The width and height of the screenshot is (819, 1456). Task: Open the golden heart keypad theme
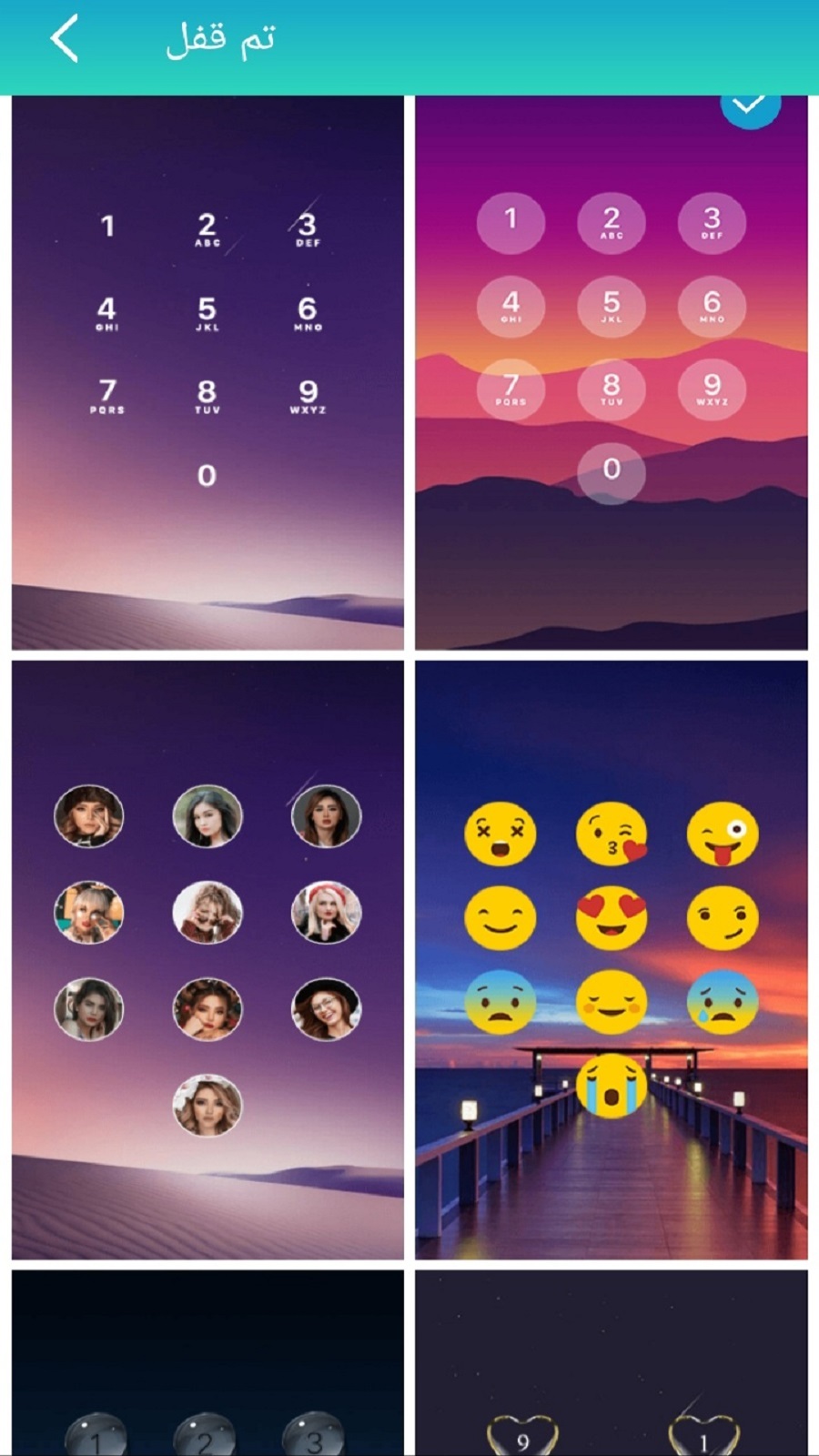pyautogui.click(x=612, y=1363)
